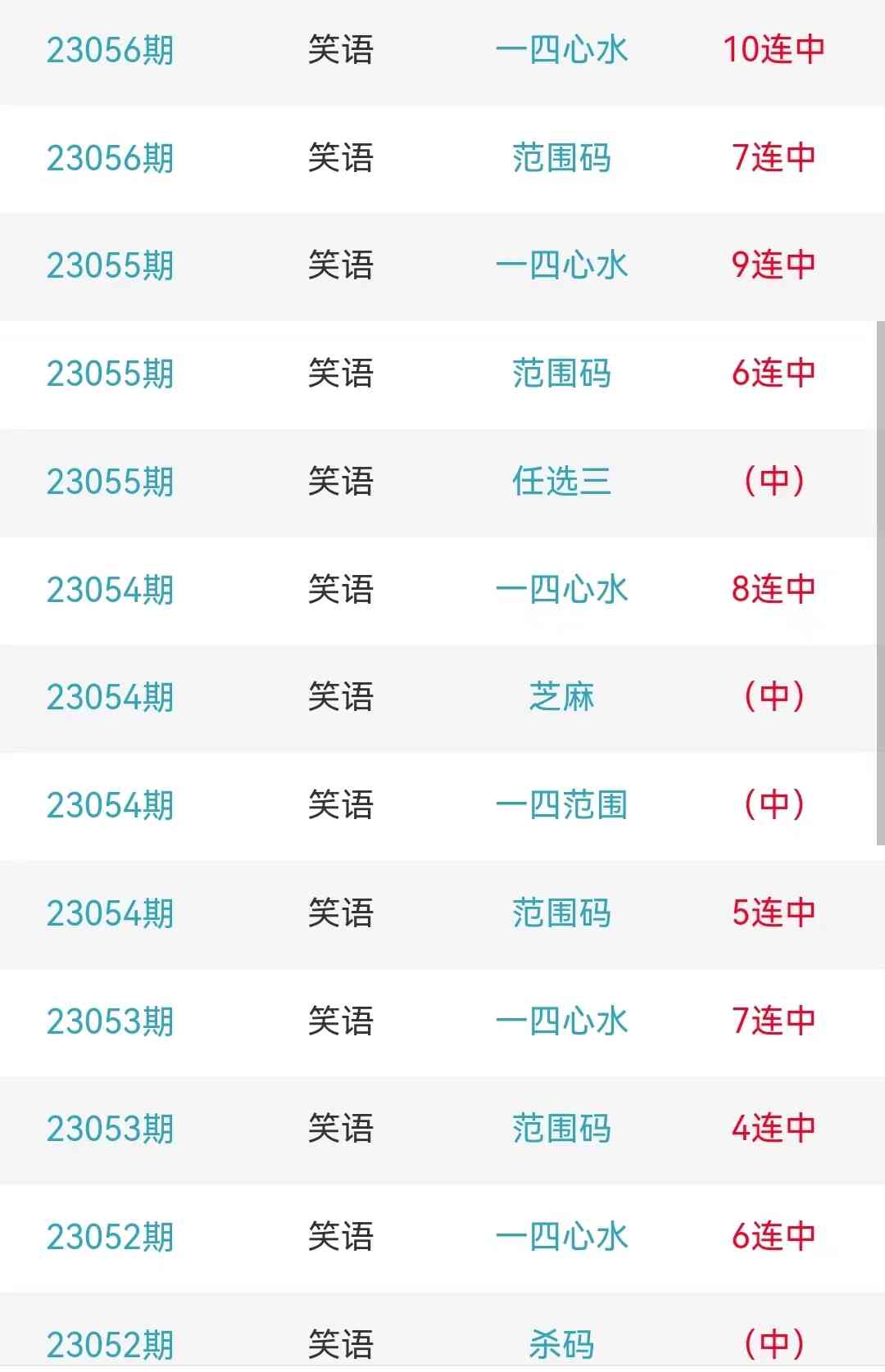Screen dimensions: 885x1372
Task: Open 23054期 范围码 5连中 record
Action: pyautogui.click(x=561, y=913)
